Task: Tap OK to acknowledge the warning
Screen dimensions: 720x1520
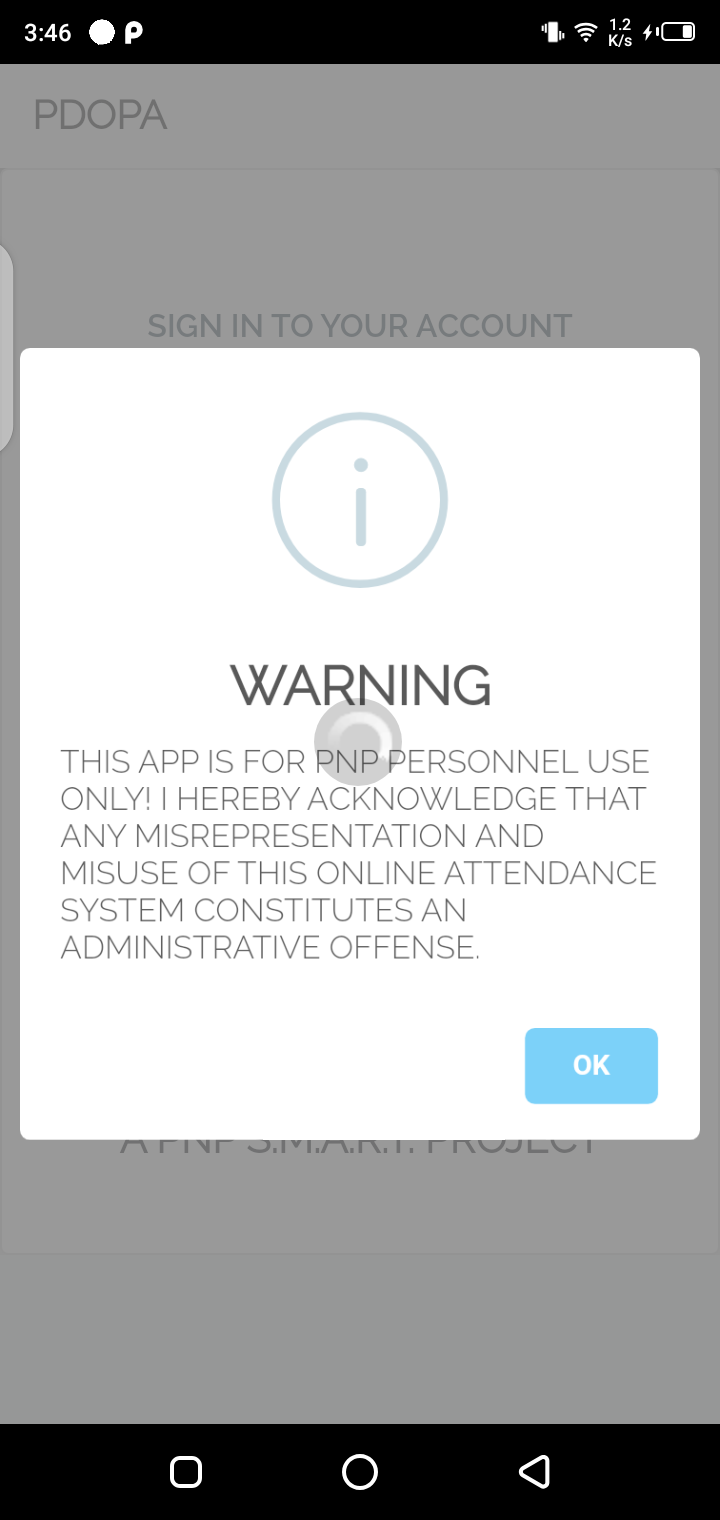Action: click(591, 1065)
